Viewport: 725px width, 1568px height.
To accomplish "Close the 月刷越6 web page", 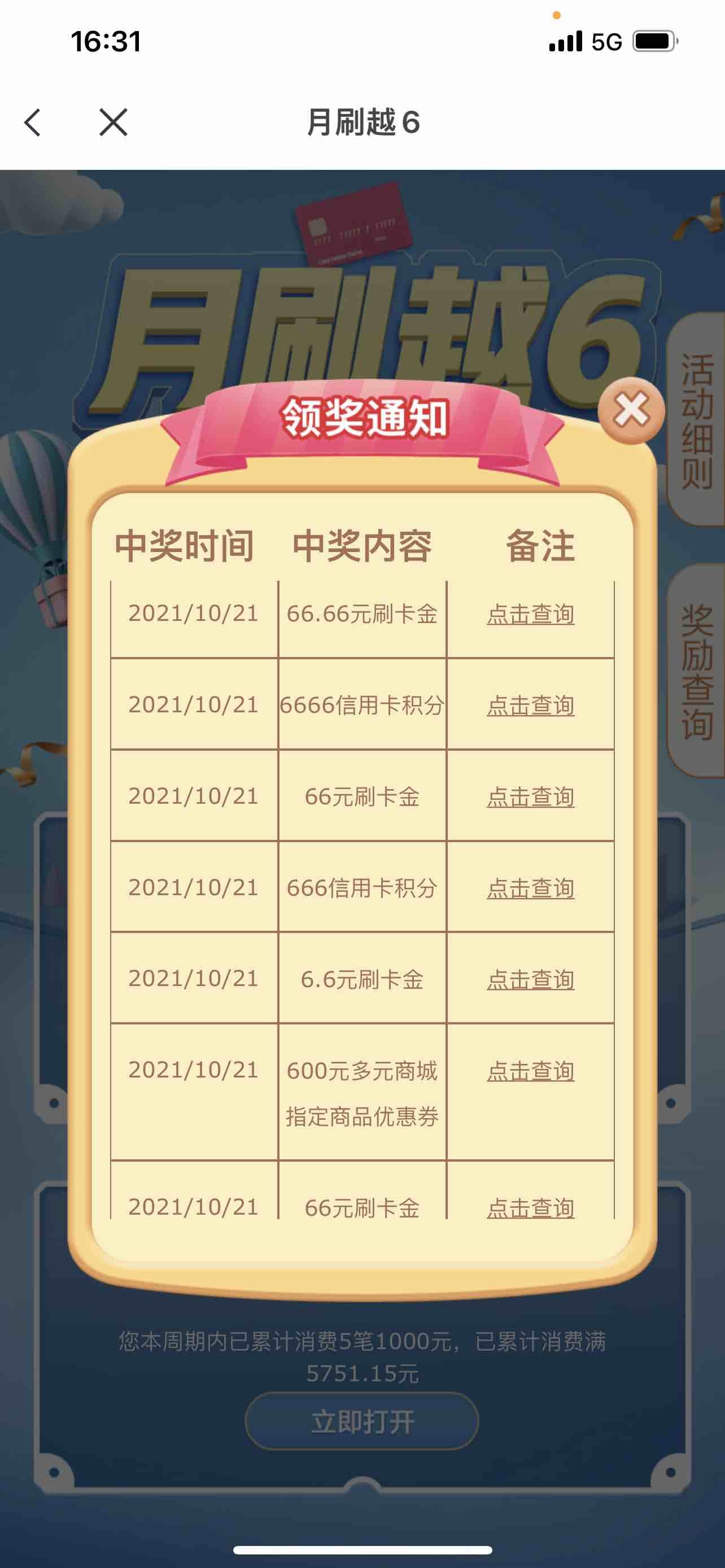I will click(x=113, y=122).
